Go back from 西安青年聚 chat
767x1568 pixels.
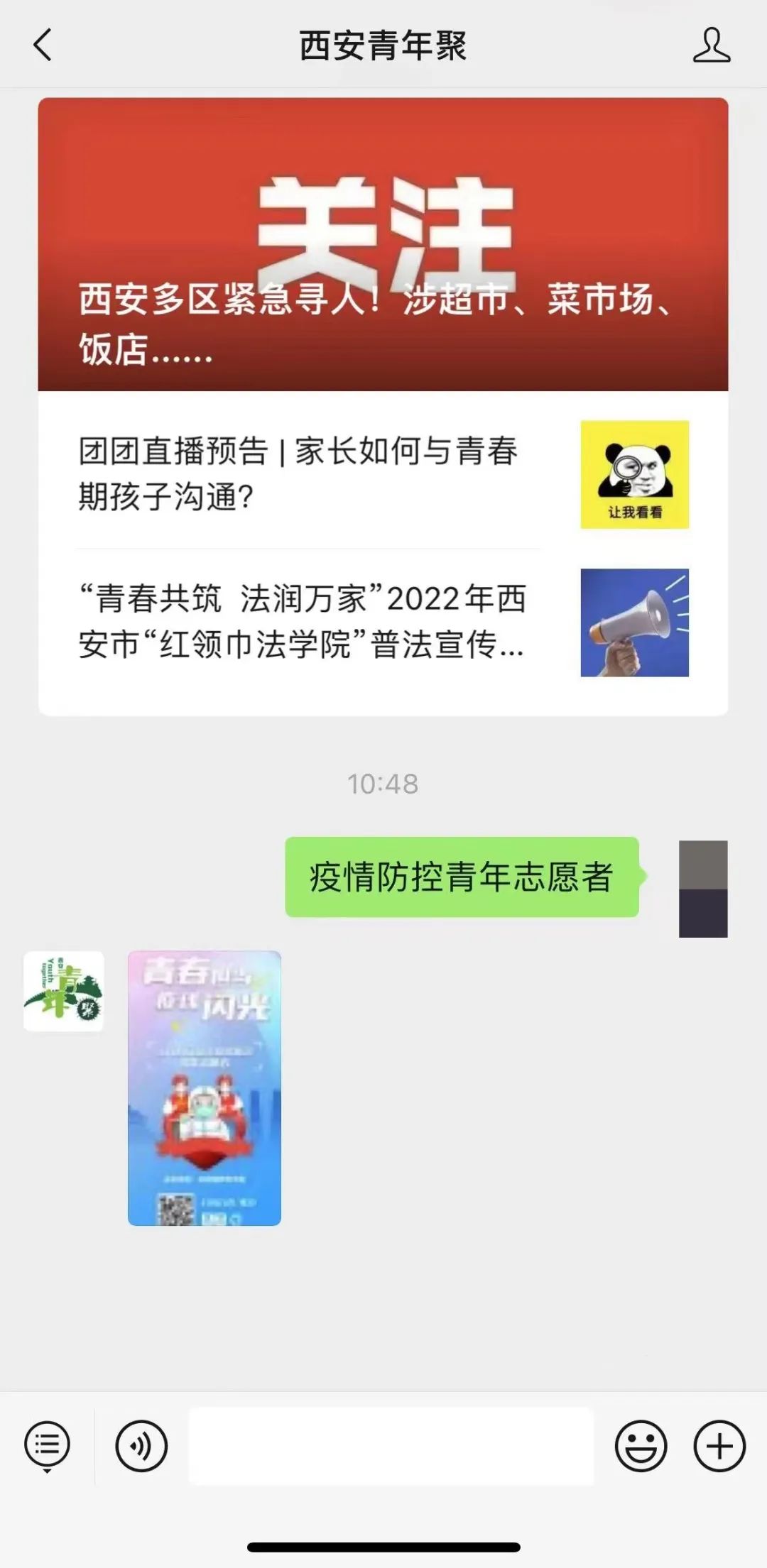pos(43,45)
